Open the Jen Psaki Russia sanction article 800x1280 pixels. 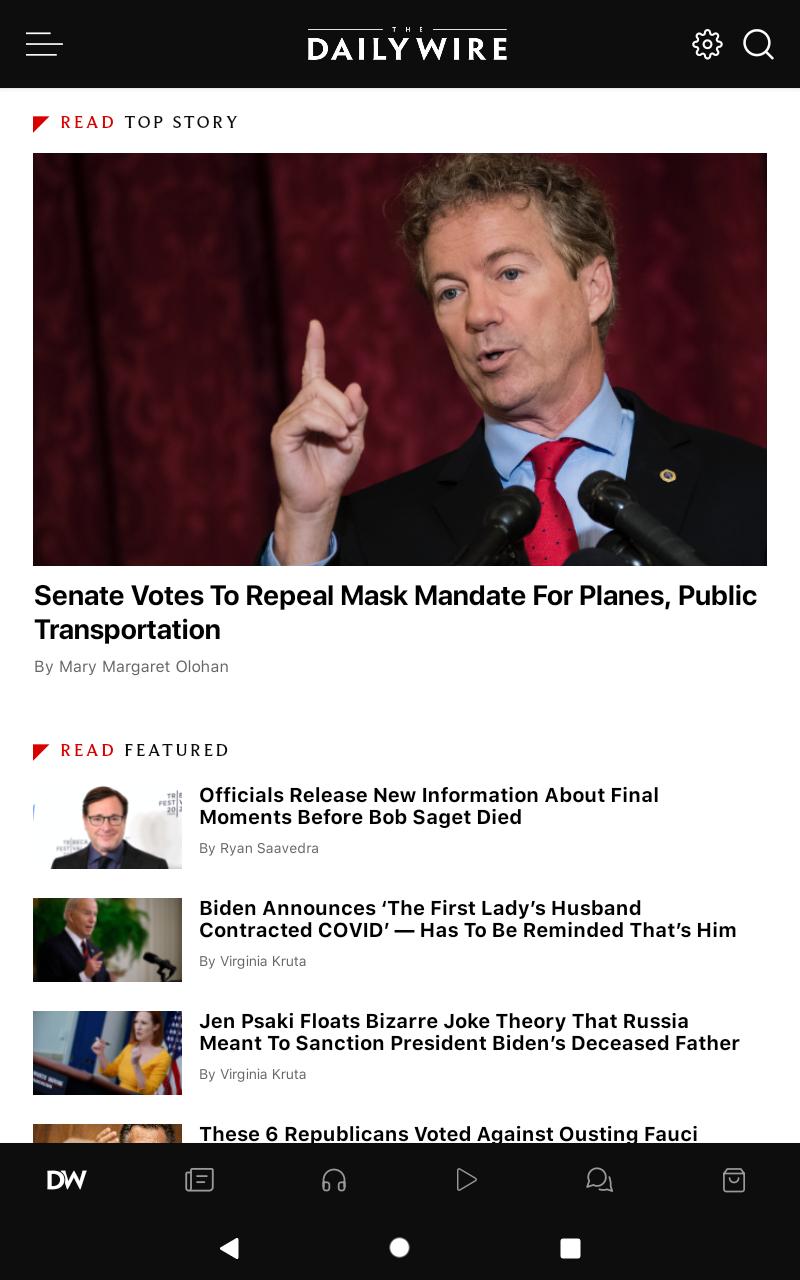[469, 1032]
